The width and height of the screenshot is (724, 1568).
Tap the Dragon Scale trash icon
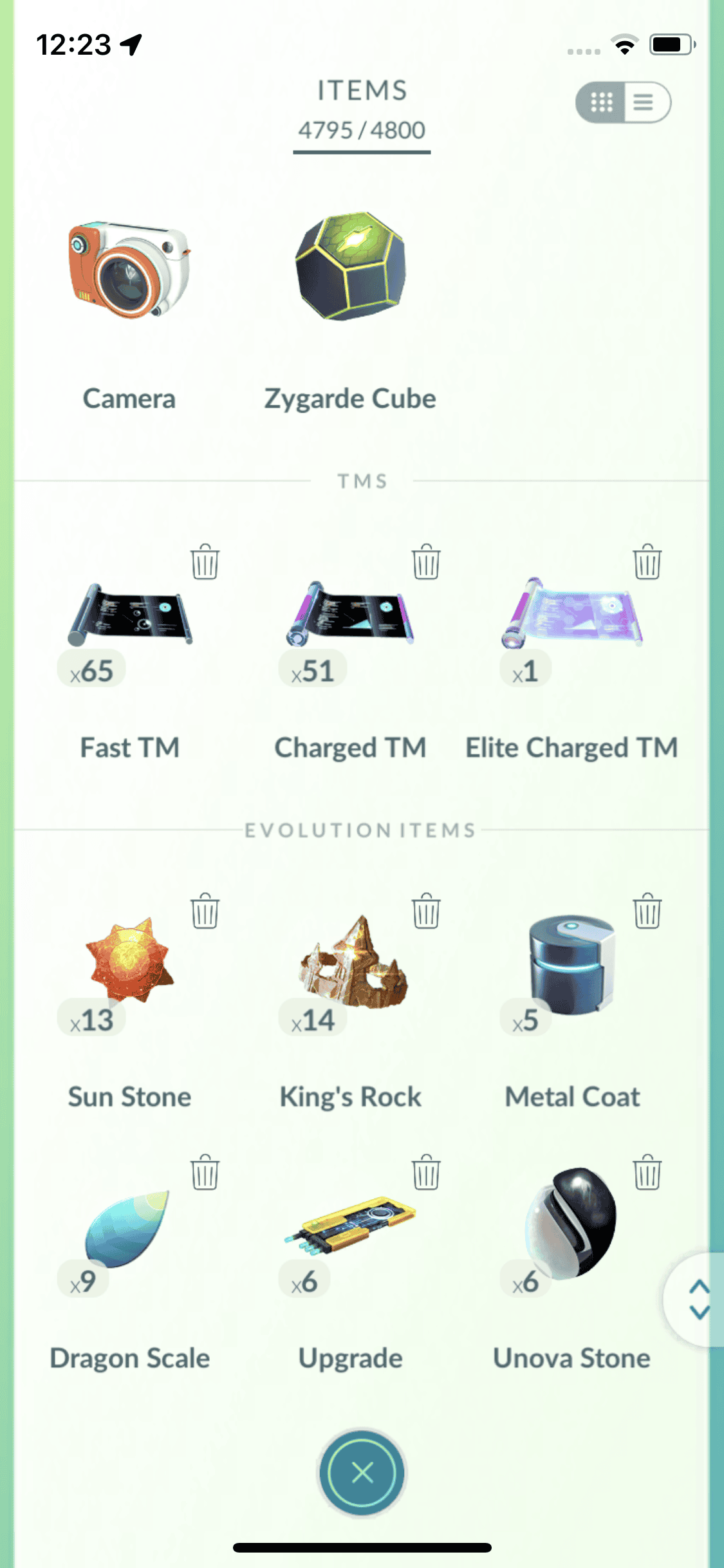click(205, 1173)
